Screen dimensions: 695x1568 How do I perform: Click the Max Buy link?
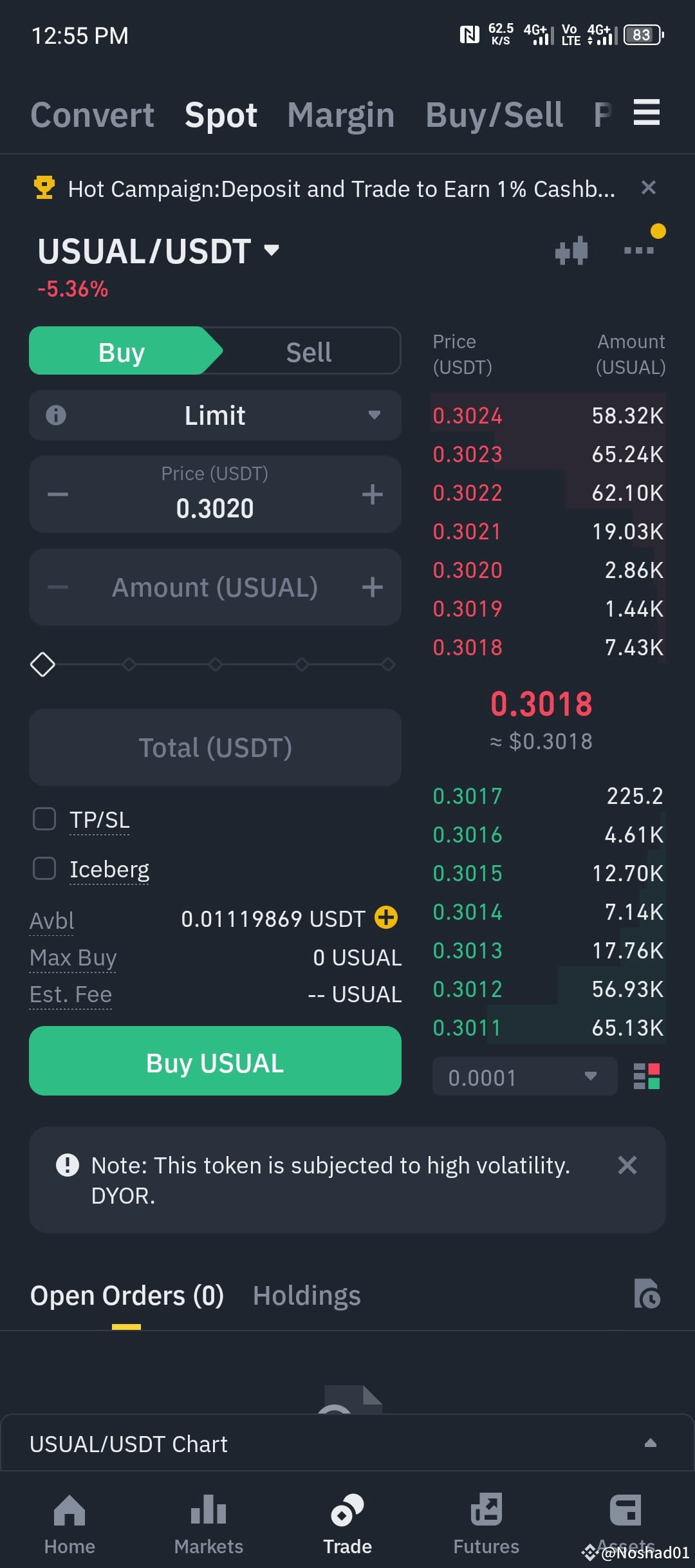(72, 957)
